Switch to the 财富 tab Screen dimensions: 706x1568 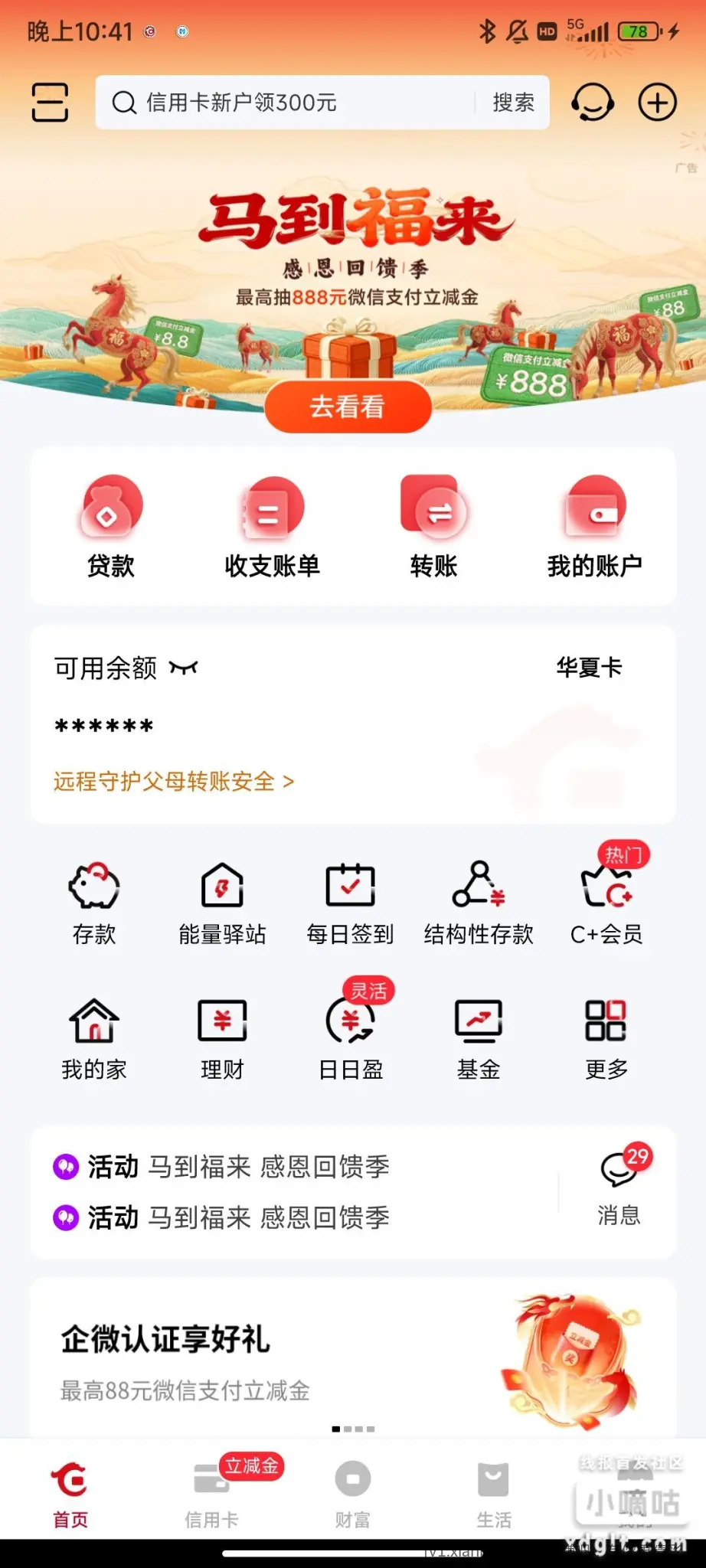[x=352, y=1493]
